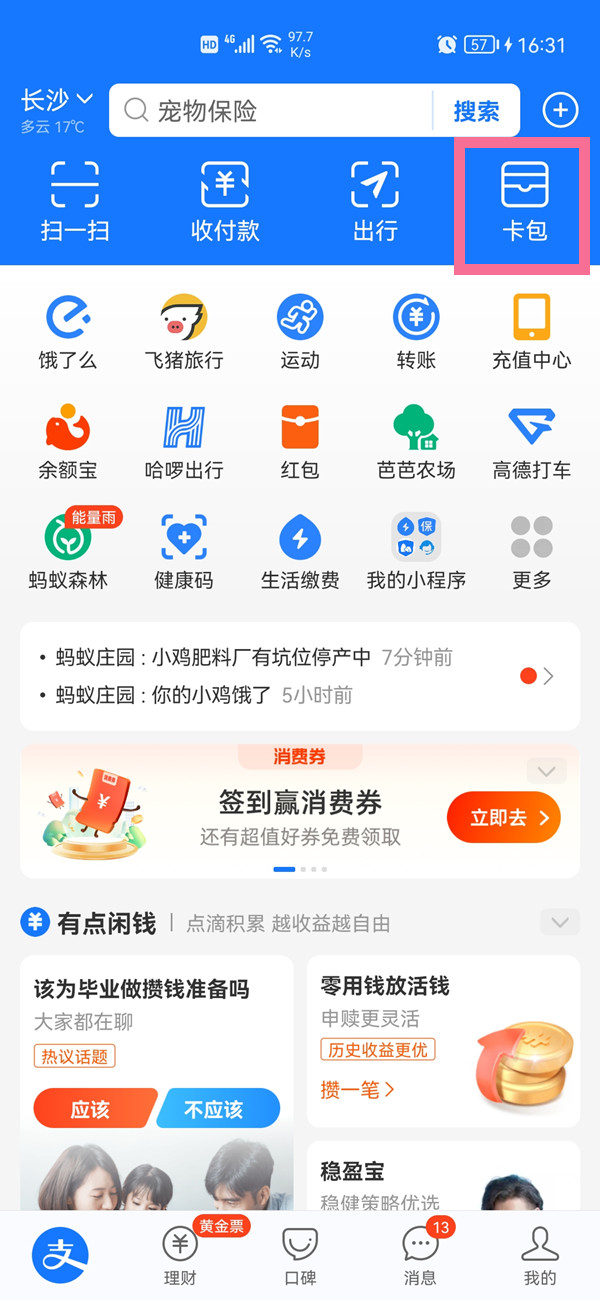Open 扫一扫 scanner

point(75,203)
